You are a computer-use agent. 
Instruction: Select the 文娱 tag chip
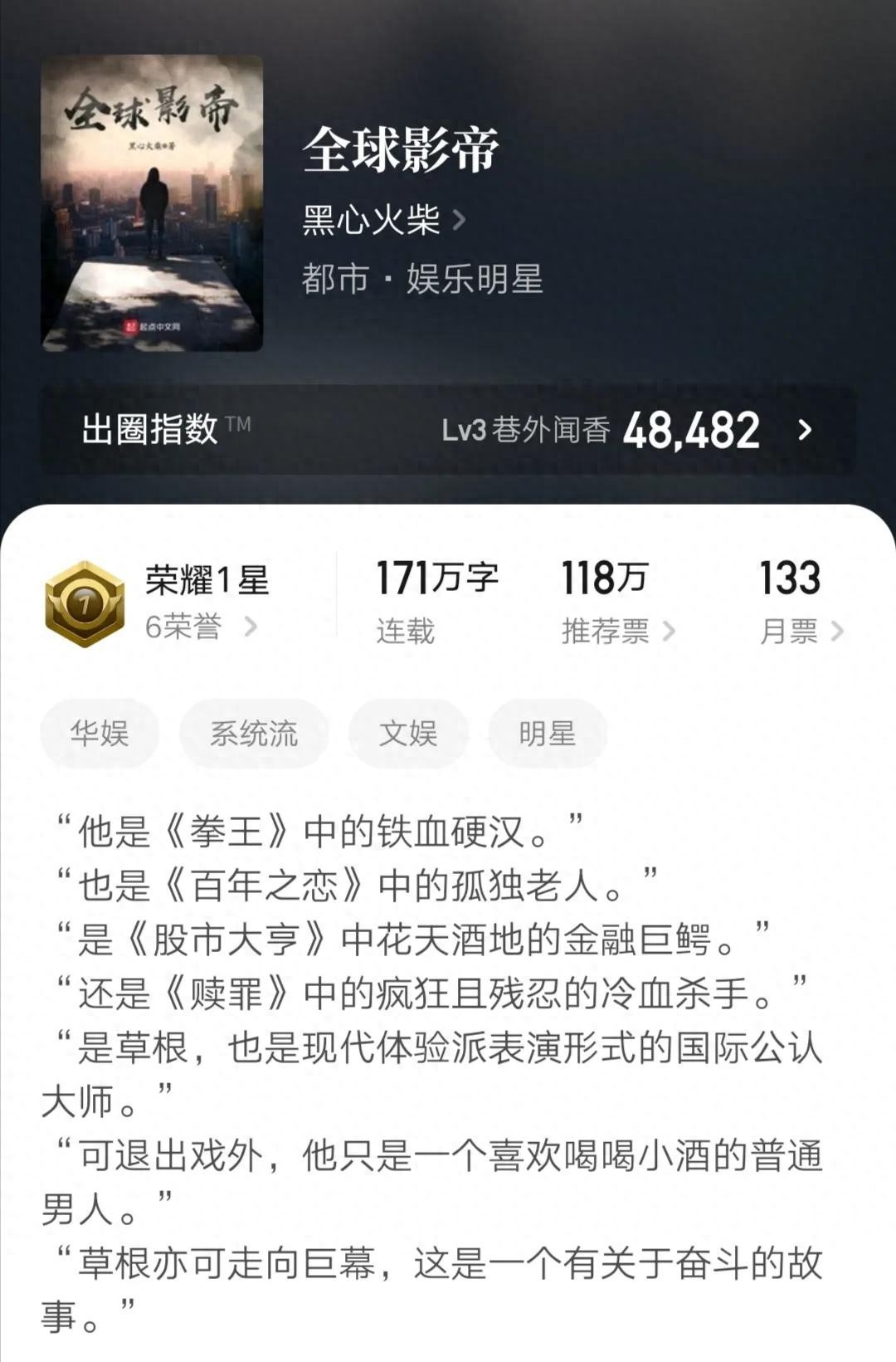(x=408, y=734)
